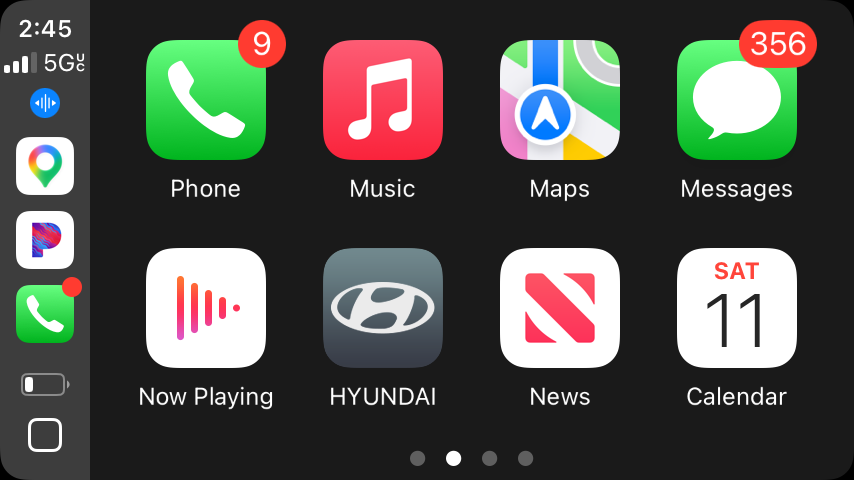
Task: Open Apple Maps from the app grid
Action: coord(560,100)
